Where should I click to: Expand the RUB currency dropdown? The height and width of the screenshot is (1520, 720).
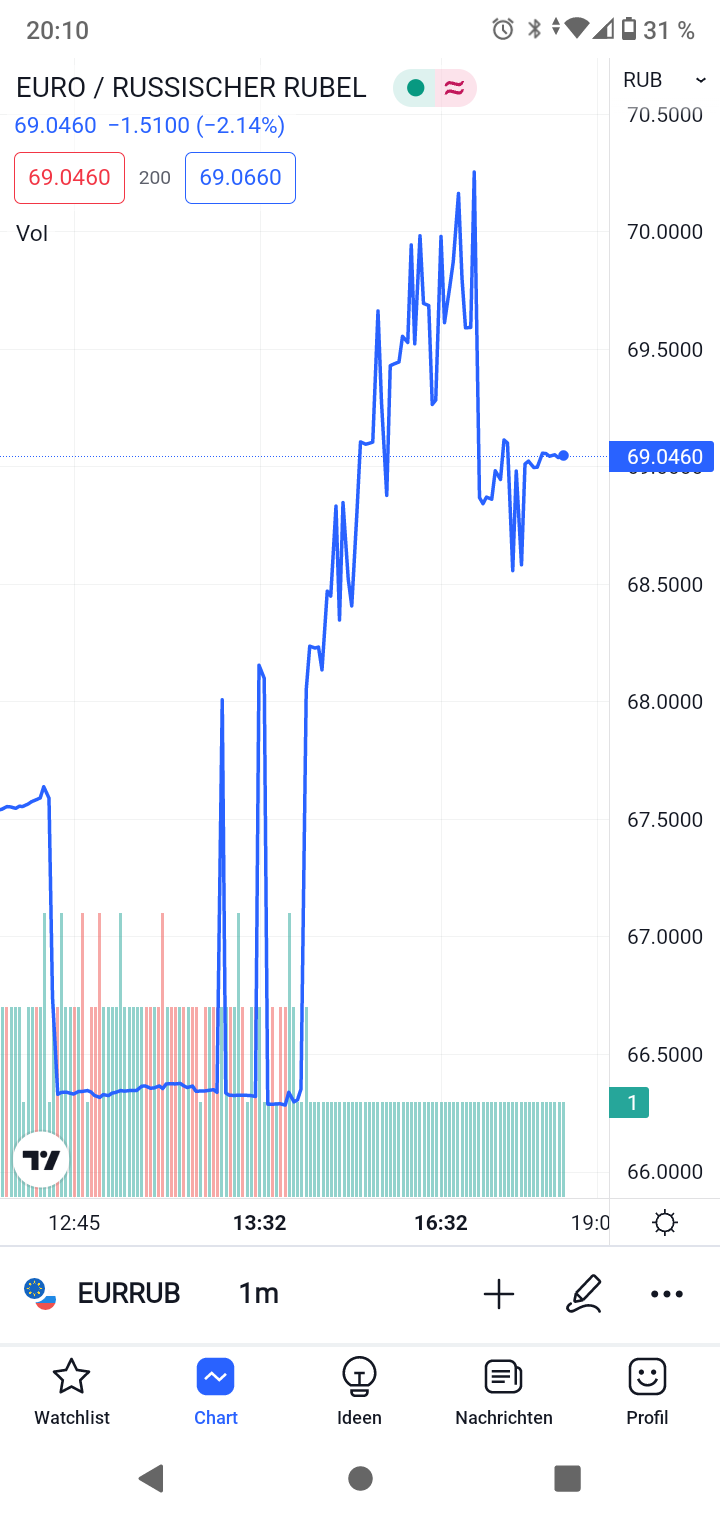[x=664, y=79]
